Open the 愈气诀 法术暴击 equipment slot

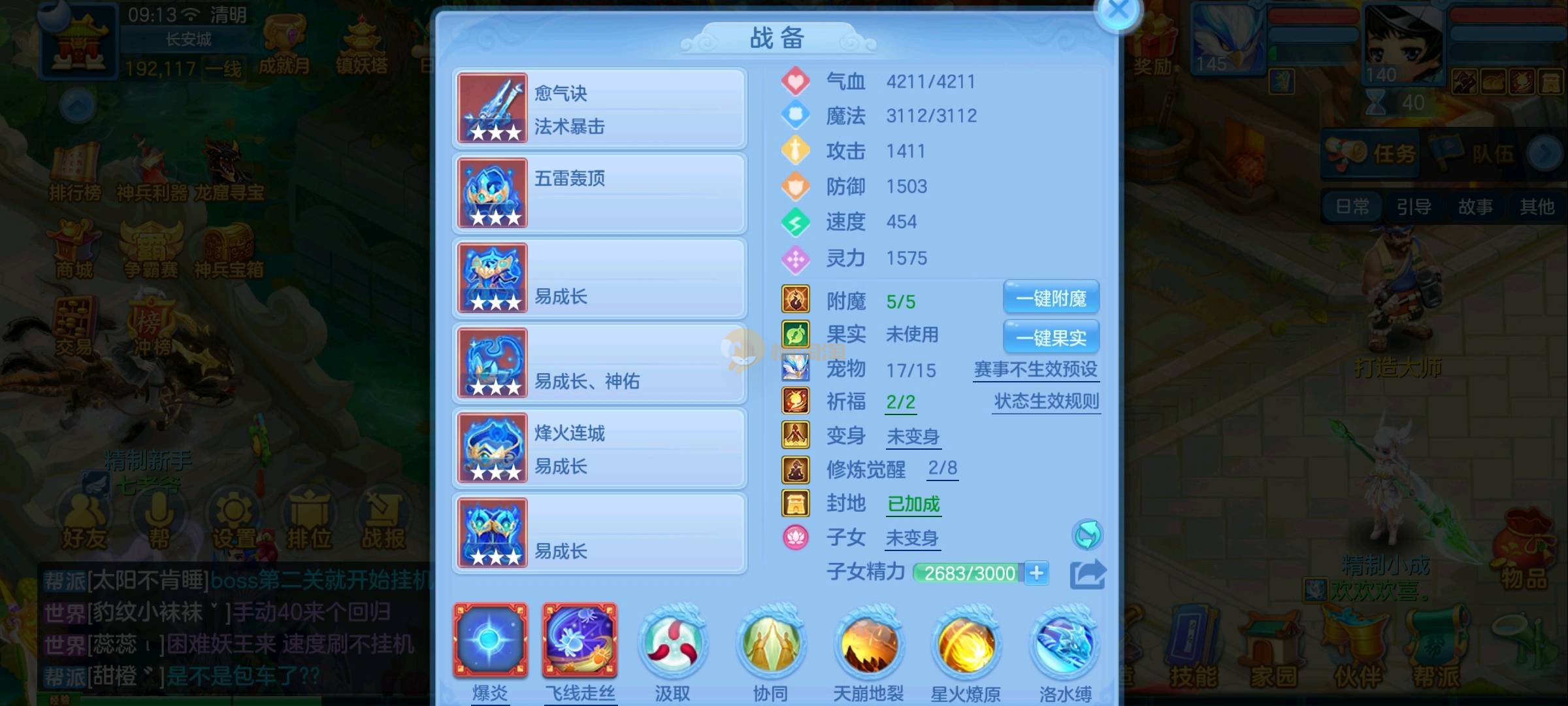point(600,109)
